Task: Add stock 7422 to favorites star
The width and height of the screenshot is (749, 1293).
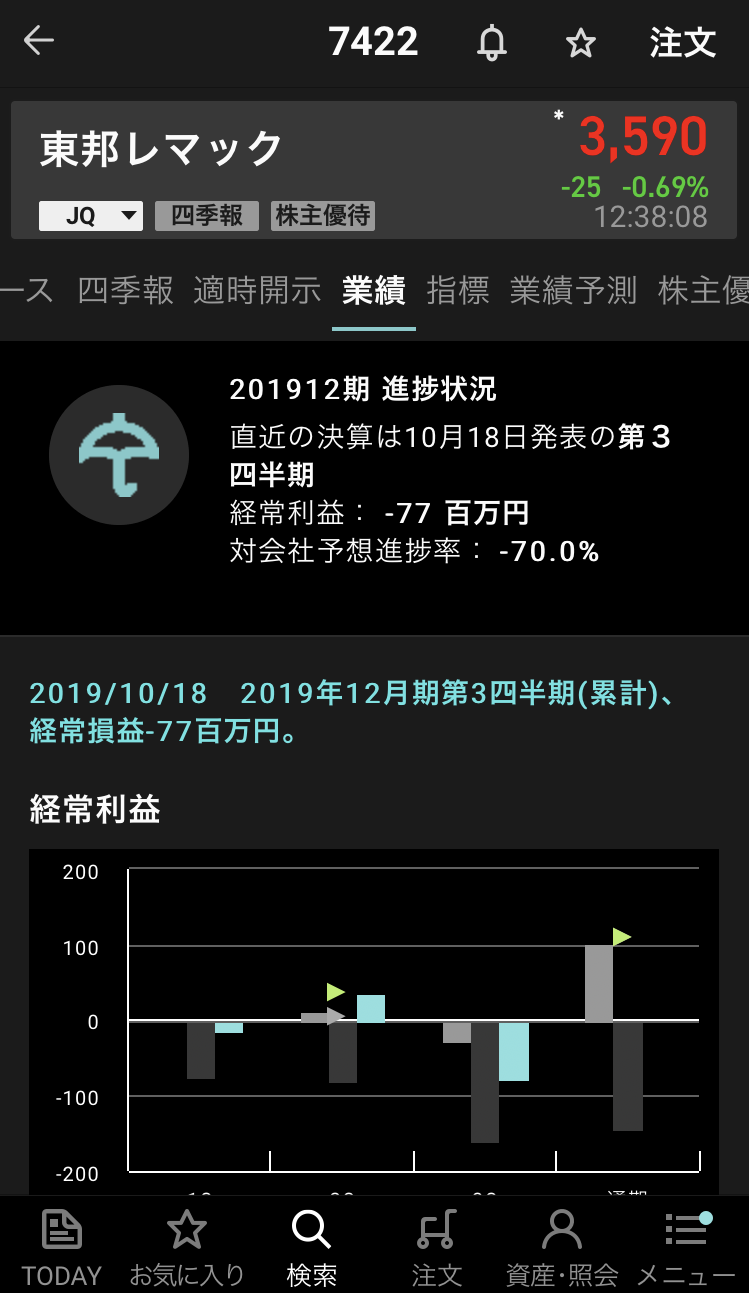Action: click(x=580, y=43)
